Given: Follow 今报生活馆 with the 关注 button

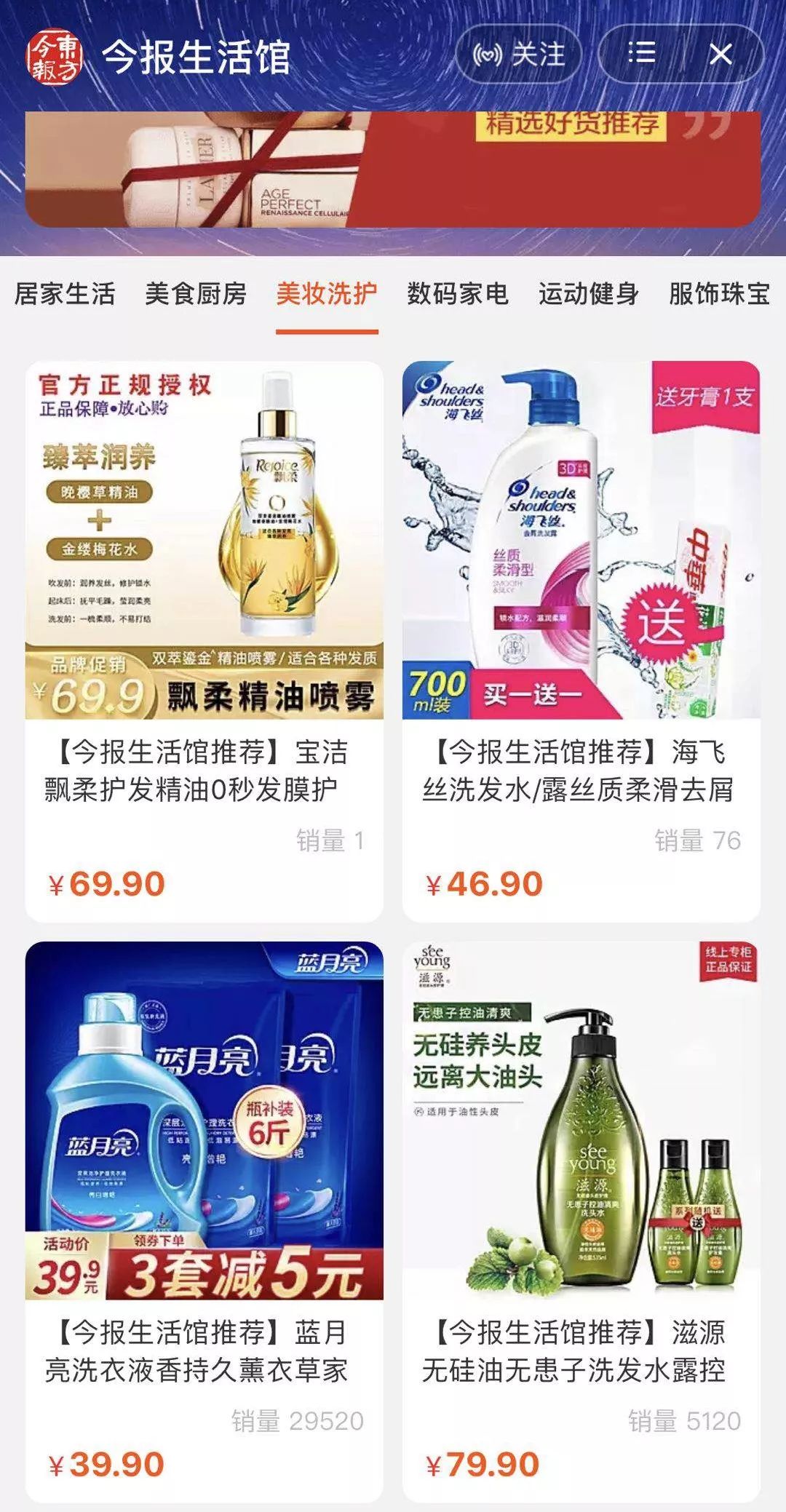Looking at the screenshot, I should [x=518, y=55].
